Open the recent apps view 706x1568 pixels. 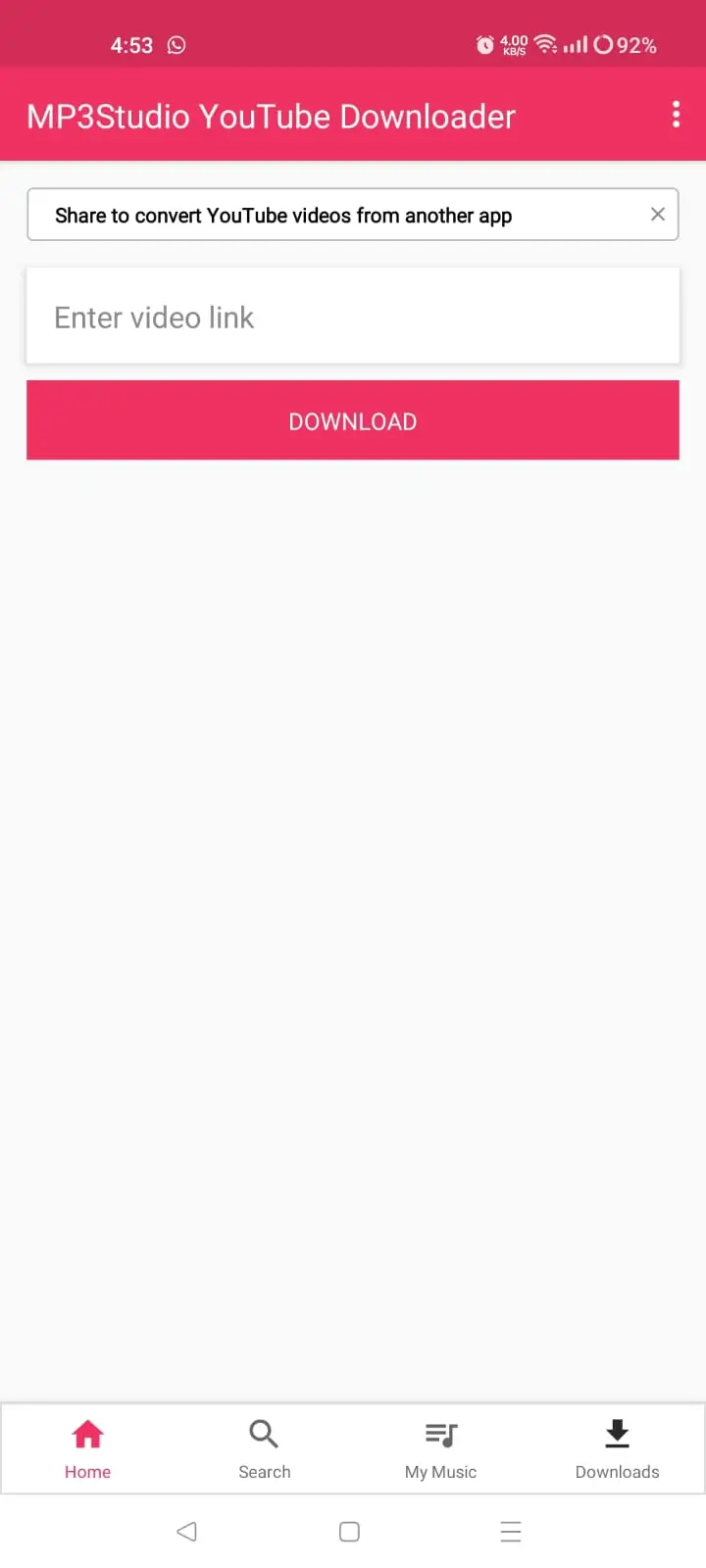click(511, 1531)
